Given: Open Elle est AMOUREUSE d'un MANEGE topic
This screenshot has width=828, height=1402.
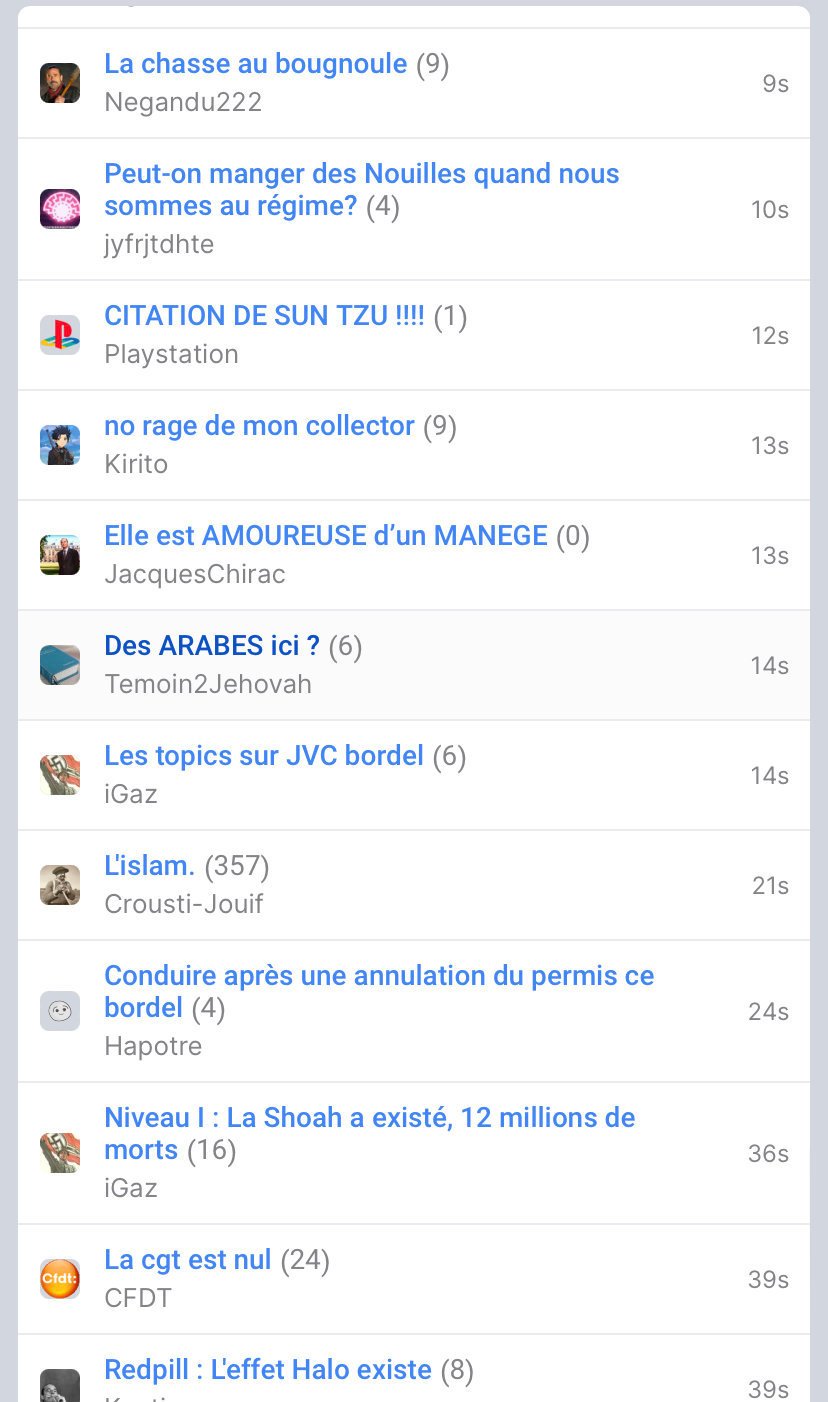Looking at the screenshot, I should point(326,536).
